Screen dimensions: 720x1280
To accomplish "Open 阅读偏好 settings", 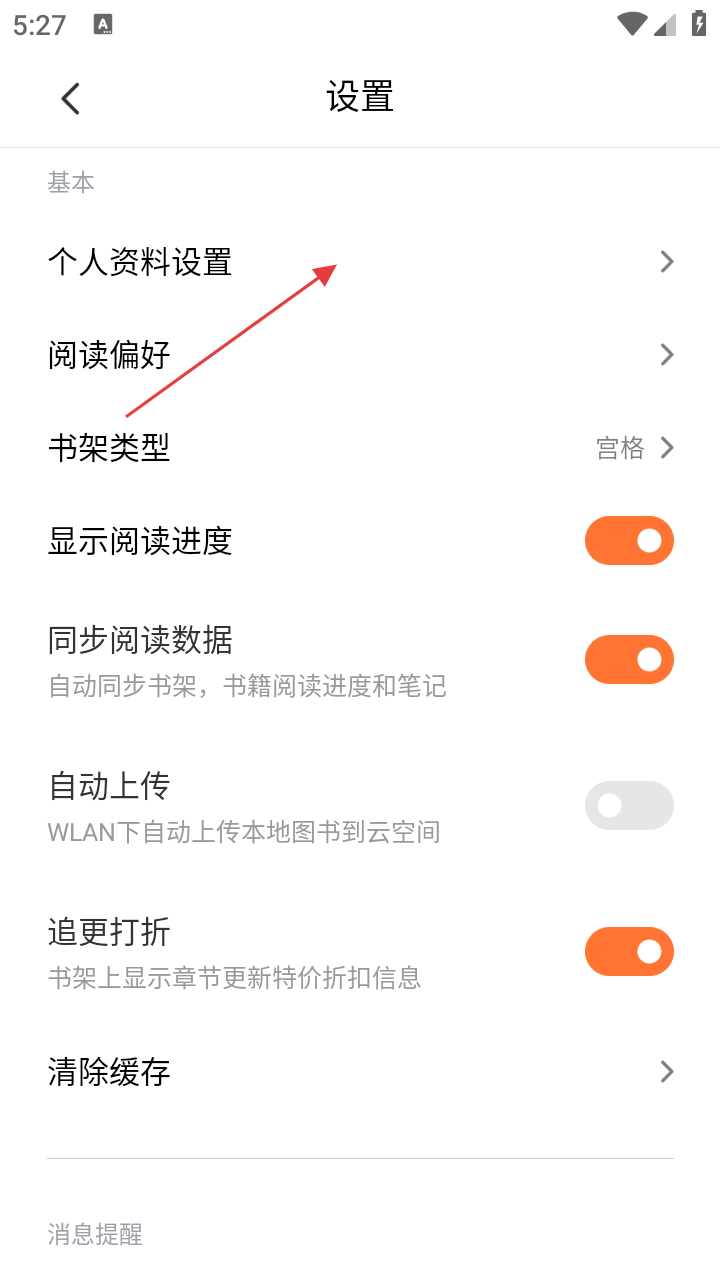I will (x=360, y=355).
